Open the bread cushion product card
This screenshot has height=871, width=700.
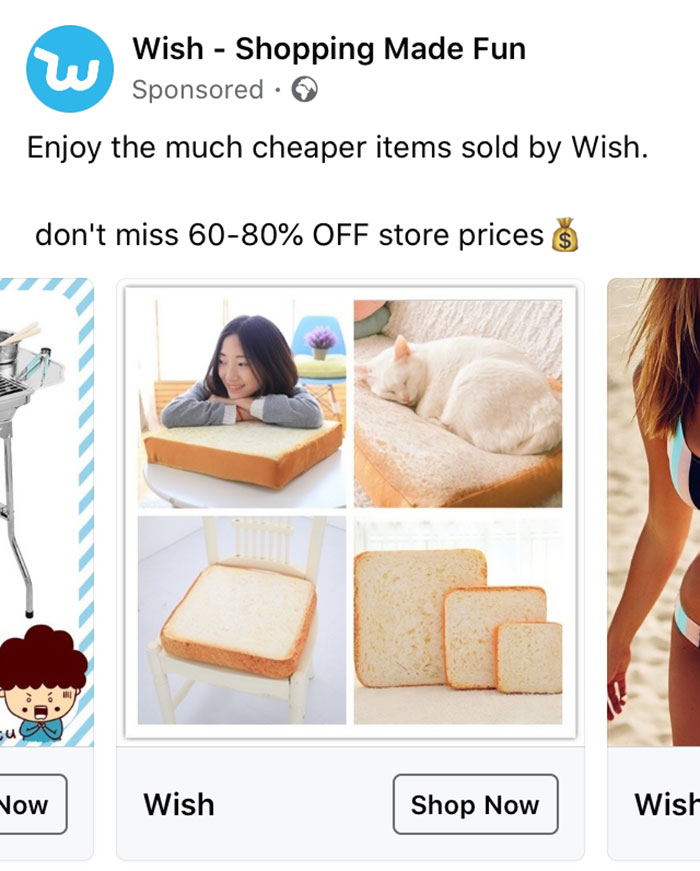tap(350, 511)
